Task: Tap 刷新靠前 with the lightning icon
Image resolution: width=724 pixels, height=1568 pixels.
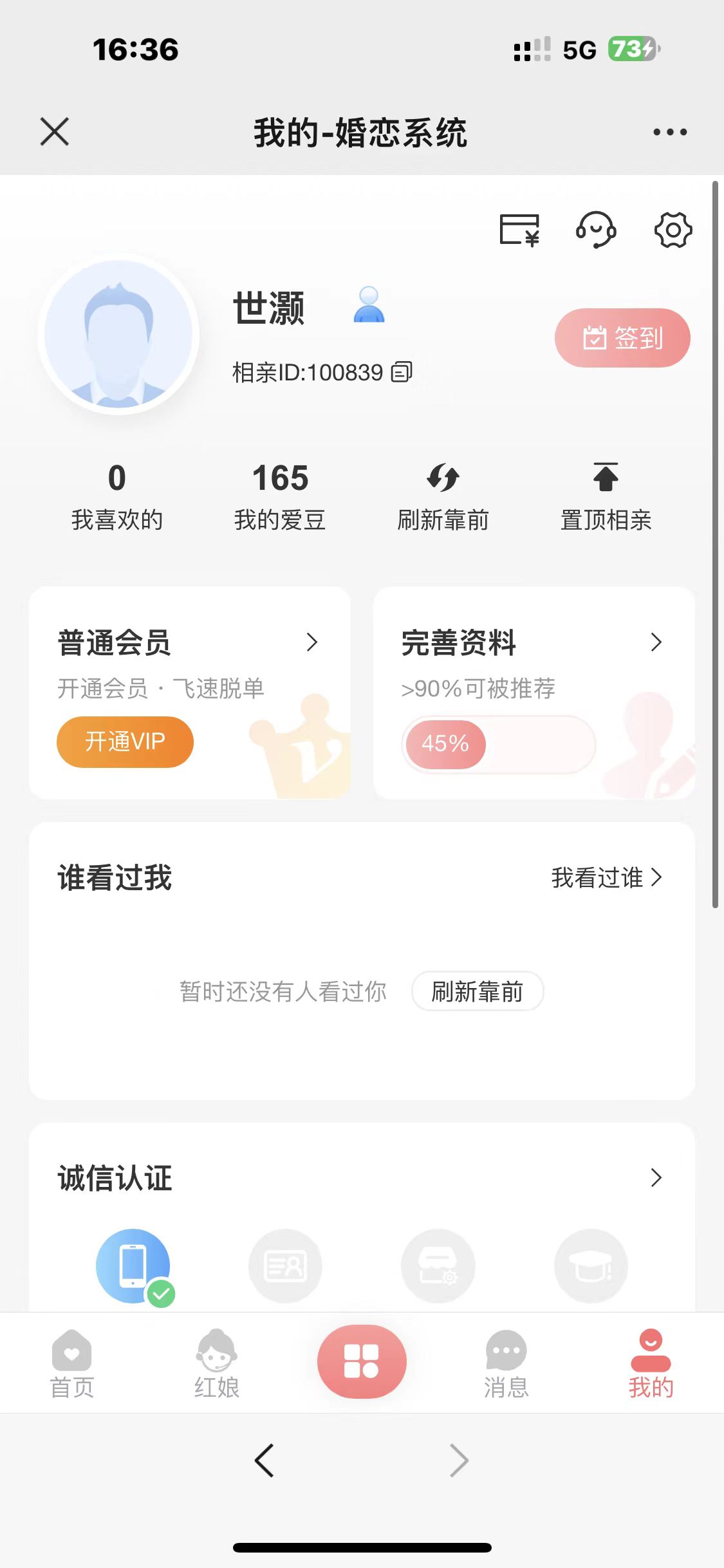Action: tap(443, 496)
